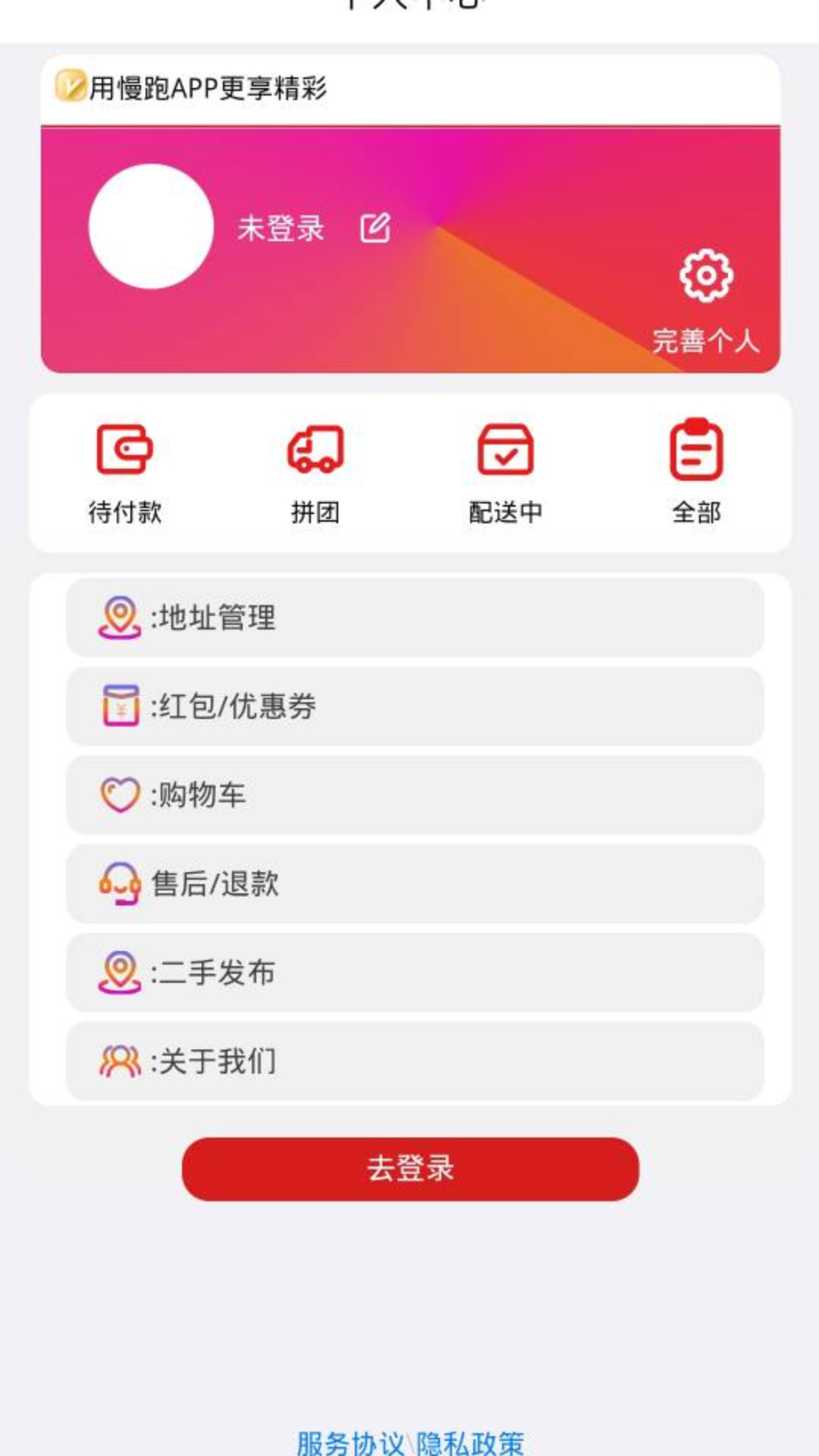Screen dimensions: 819x1456
Task: Open 地址管理 address management
Action: [x=415, y=617]
